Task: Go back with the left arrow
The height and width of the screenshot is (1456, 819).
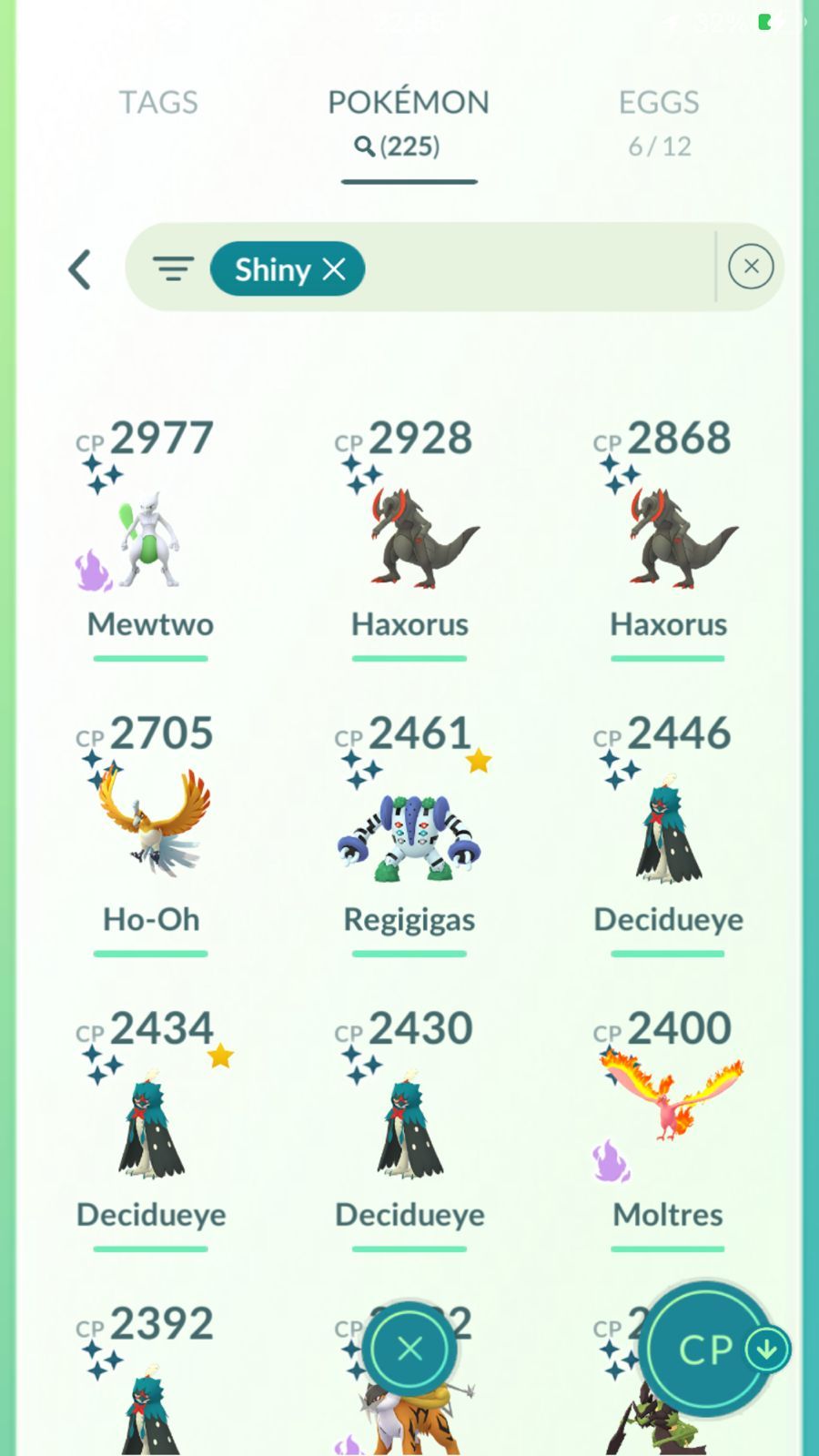Action: click(x=80, y=269)
